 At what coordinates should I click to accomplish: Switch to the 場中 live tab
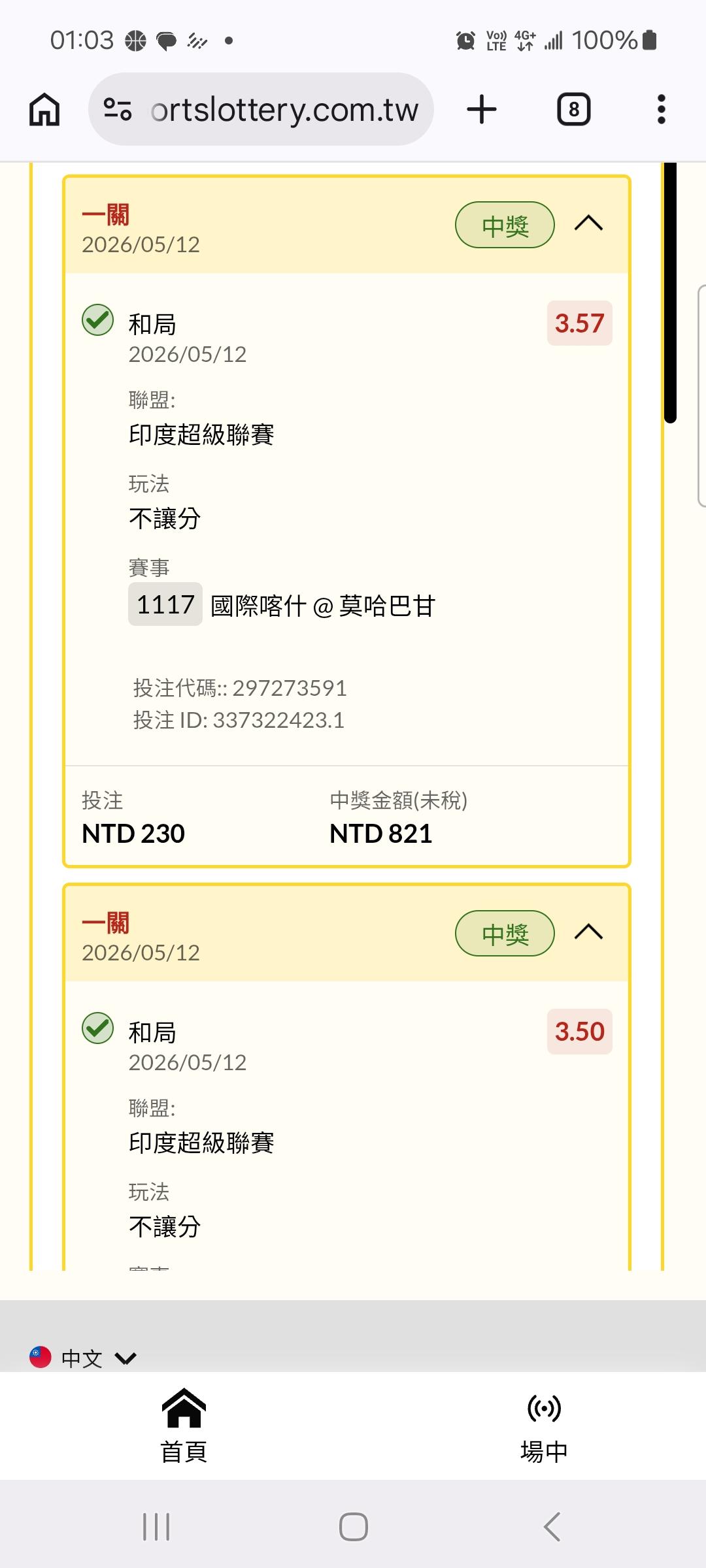click(x=544, y=1427)
